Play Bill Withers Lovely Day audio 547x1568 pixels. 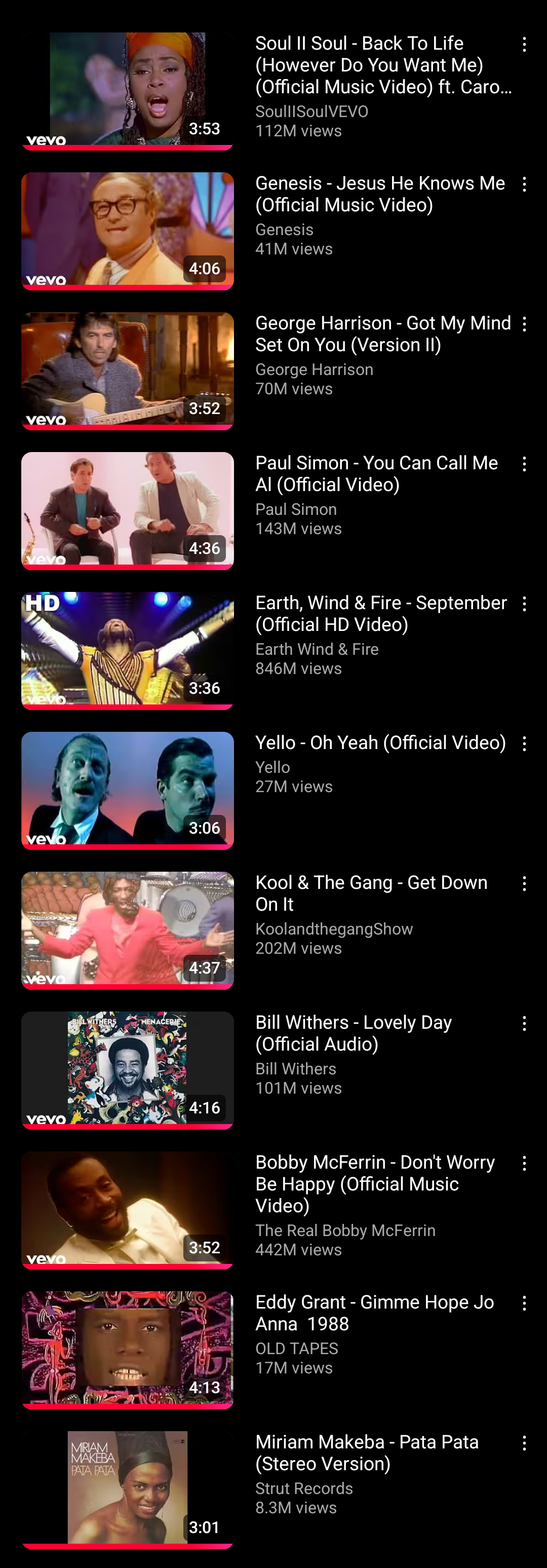128,1069
